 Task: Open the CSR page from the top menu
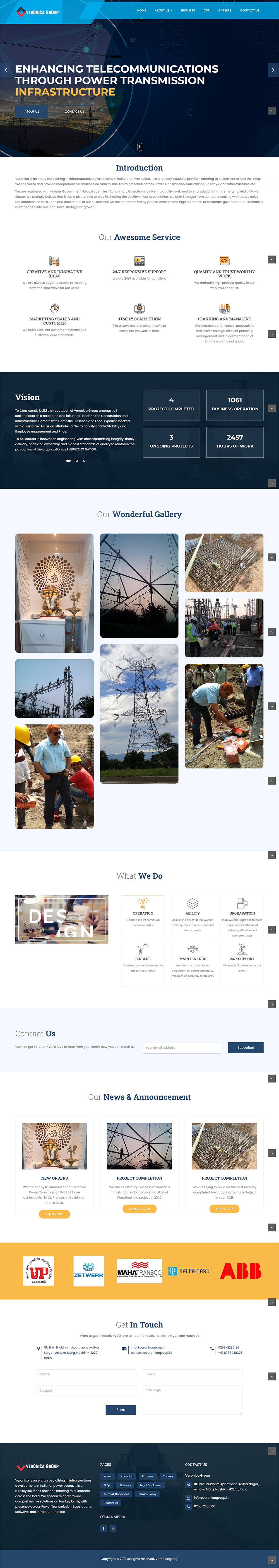pyautogui.click(x=206, y=10)
